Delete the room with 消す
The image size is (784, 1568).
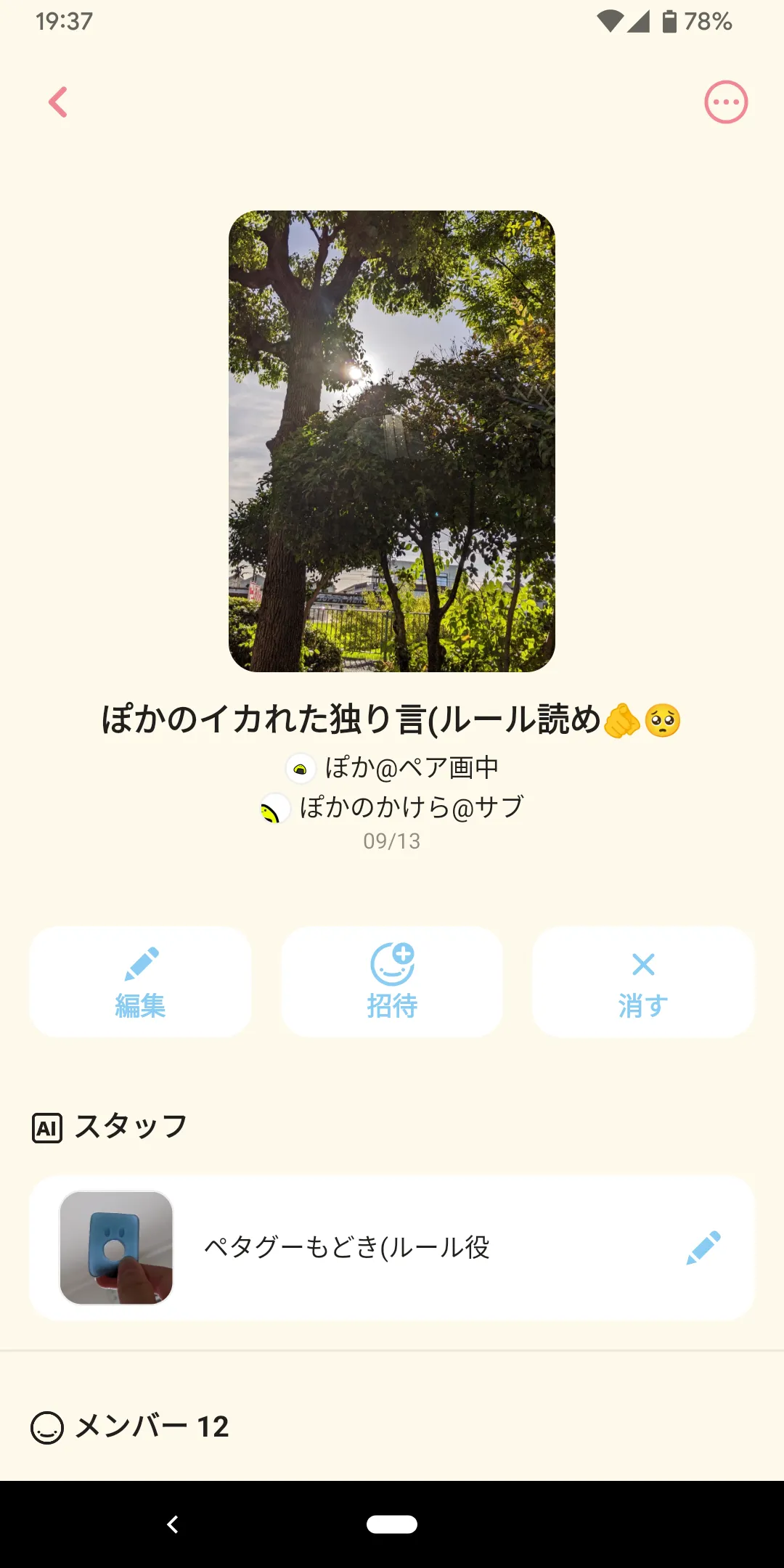tap(643, 981)
